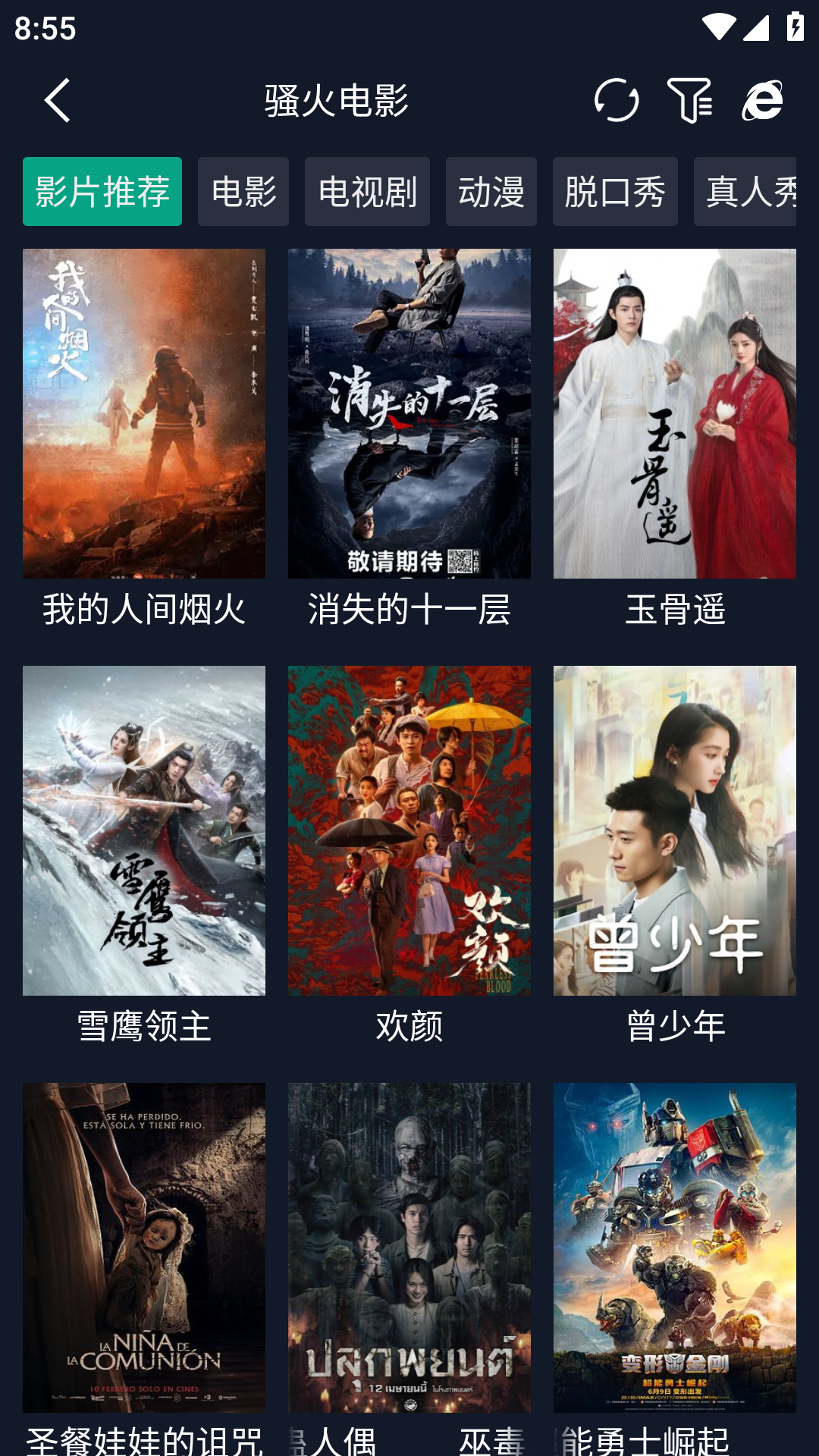Open 雪鹰领主 poster
The width and height of the screenshot is (819, 1456).
[x=144, y=830]
